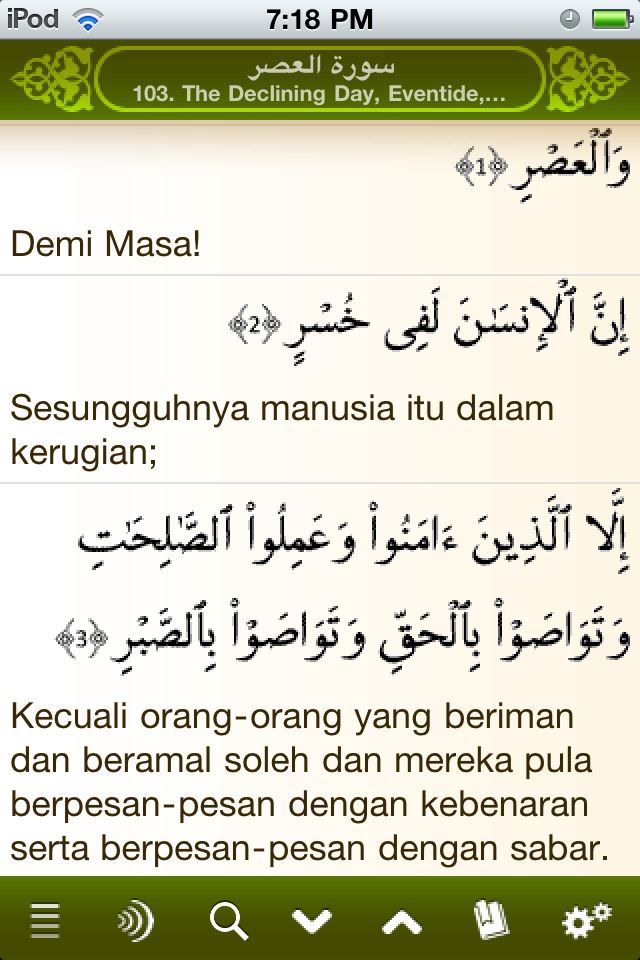This screenshot has height=960, width=640.
Task: Open the settings gears
Action: click(586, 920)
